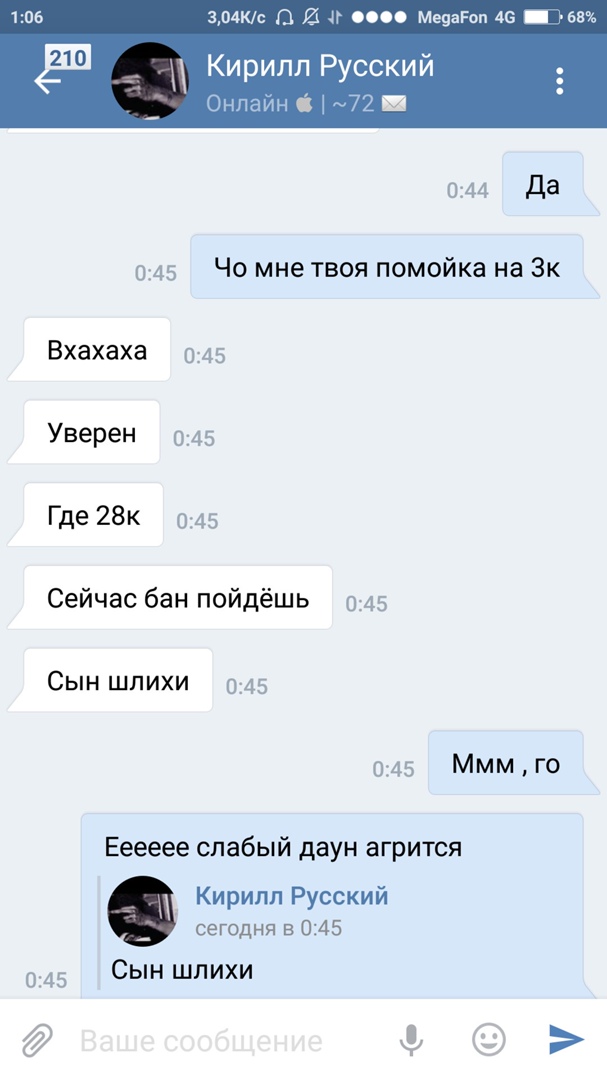Image resolution: width=607 pixels, height=1080 pixels.
Task: Attach a file with the paperclip
Action: [37, 1041]
